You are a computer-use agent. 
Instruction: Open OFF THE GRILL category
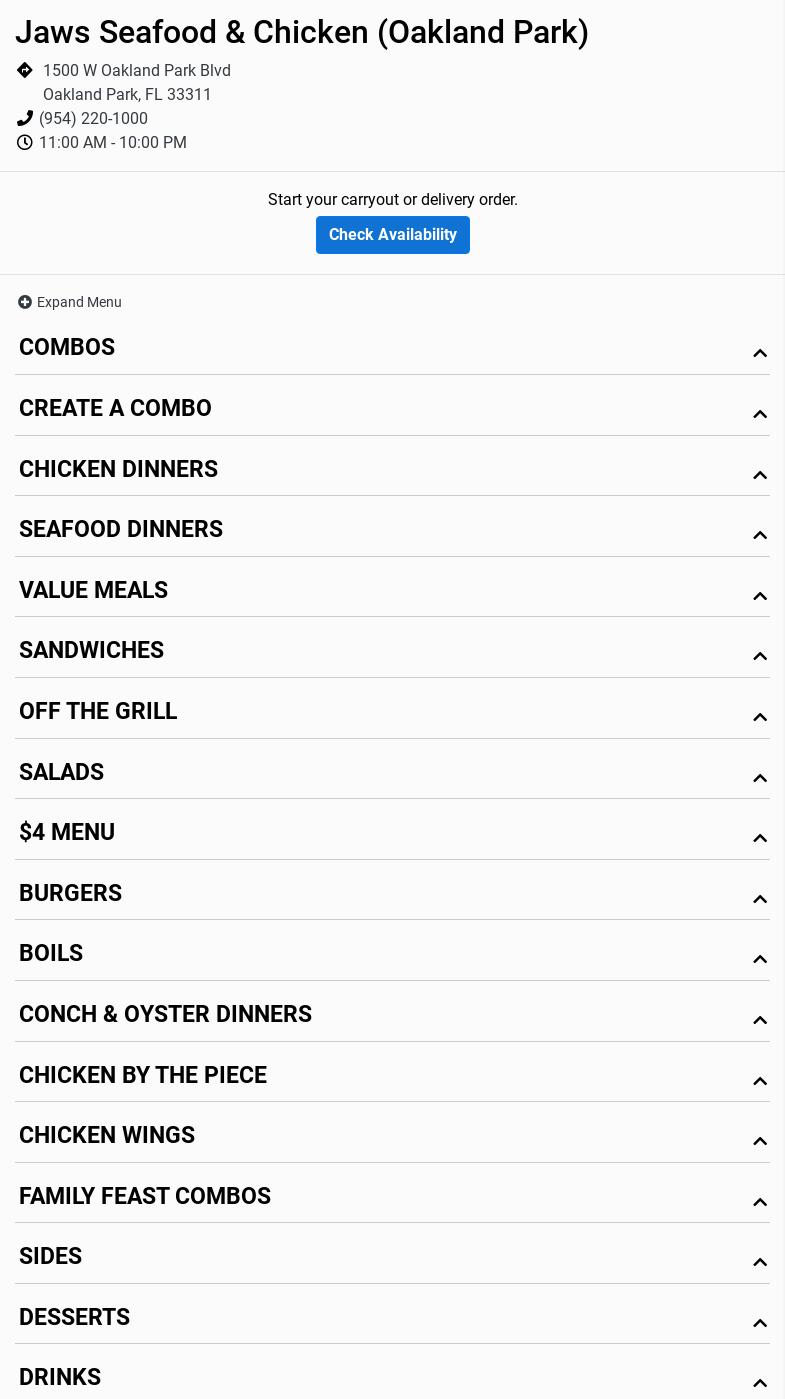(392, 712)
